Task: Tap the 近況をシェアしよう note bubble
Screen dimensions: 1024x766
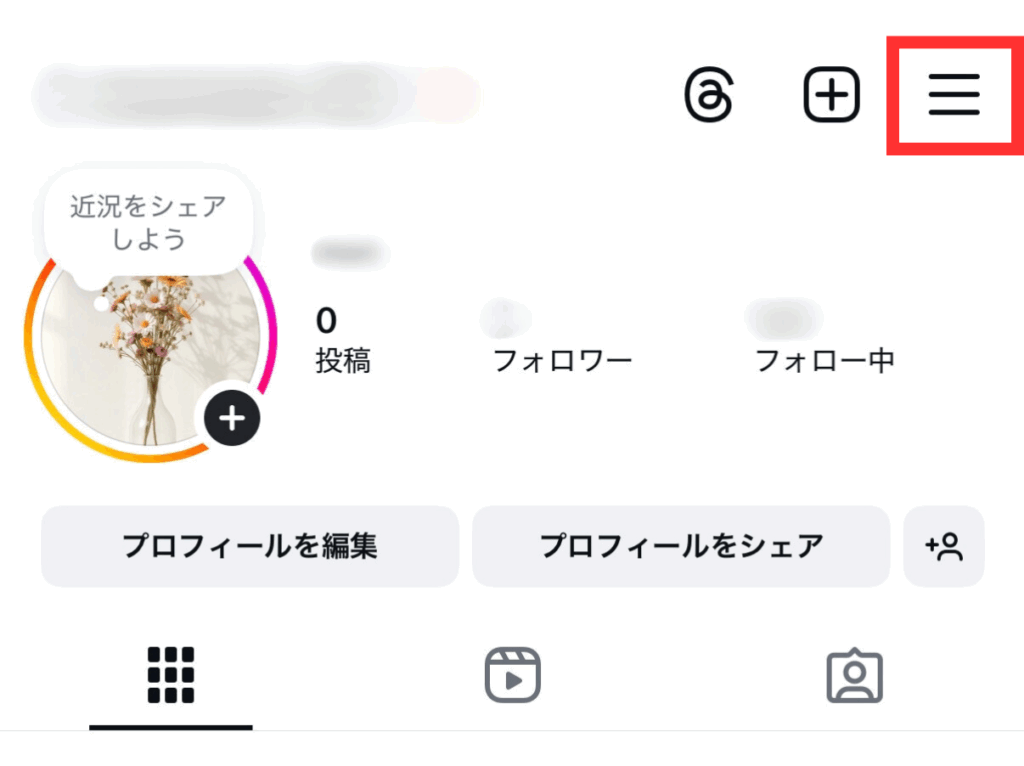Action: 148,222
